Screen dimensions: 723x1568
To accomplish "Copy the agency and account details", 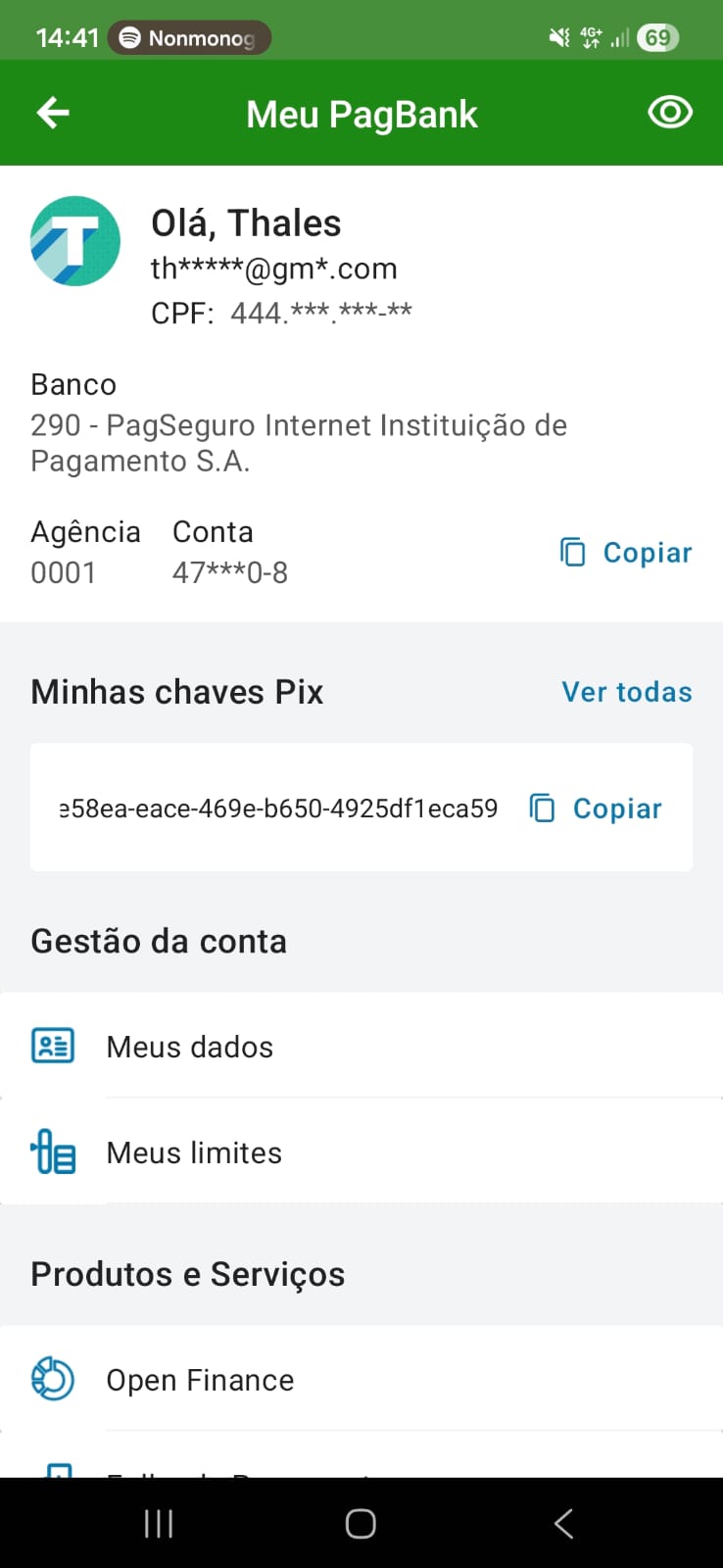I will pos(626,553).
